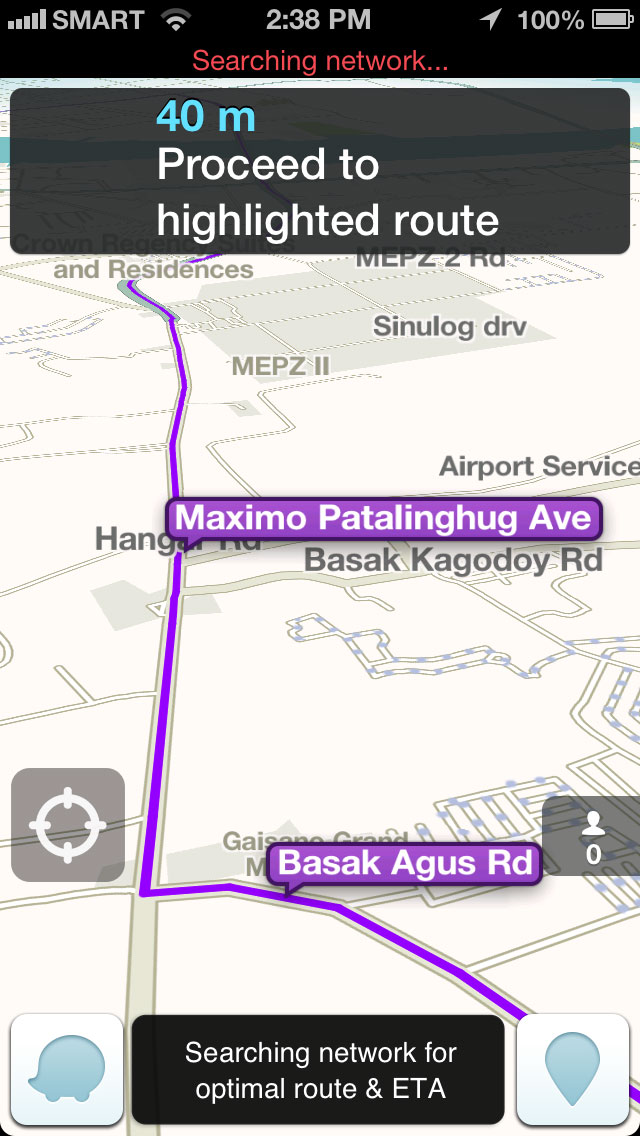
Task: Open the nearby Wazers counter panel
Action: (591, 836)
